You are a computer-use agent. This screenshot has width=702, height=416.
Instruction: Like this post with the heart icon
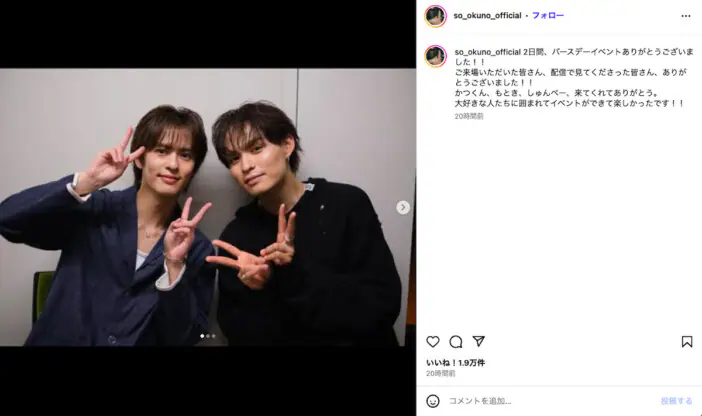[433, 341]
